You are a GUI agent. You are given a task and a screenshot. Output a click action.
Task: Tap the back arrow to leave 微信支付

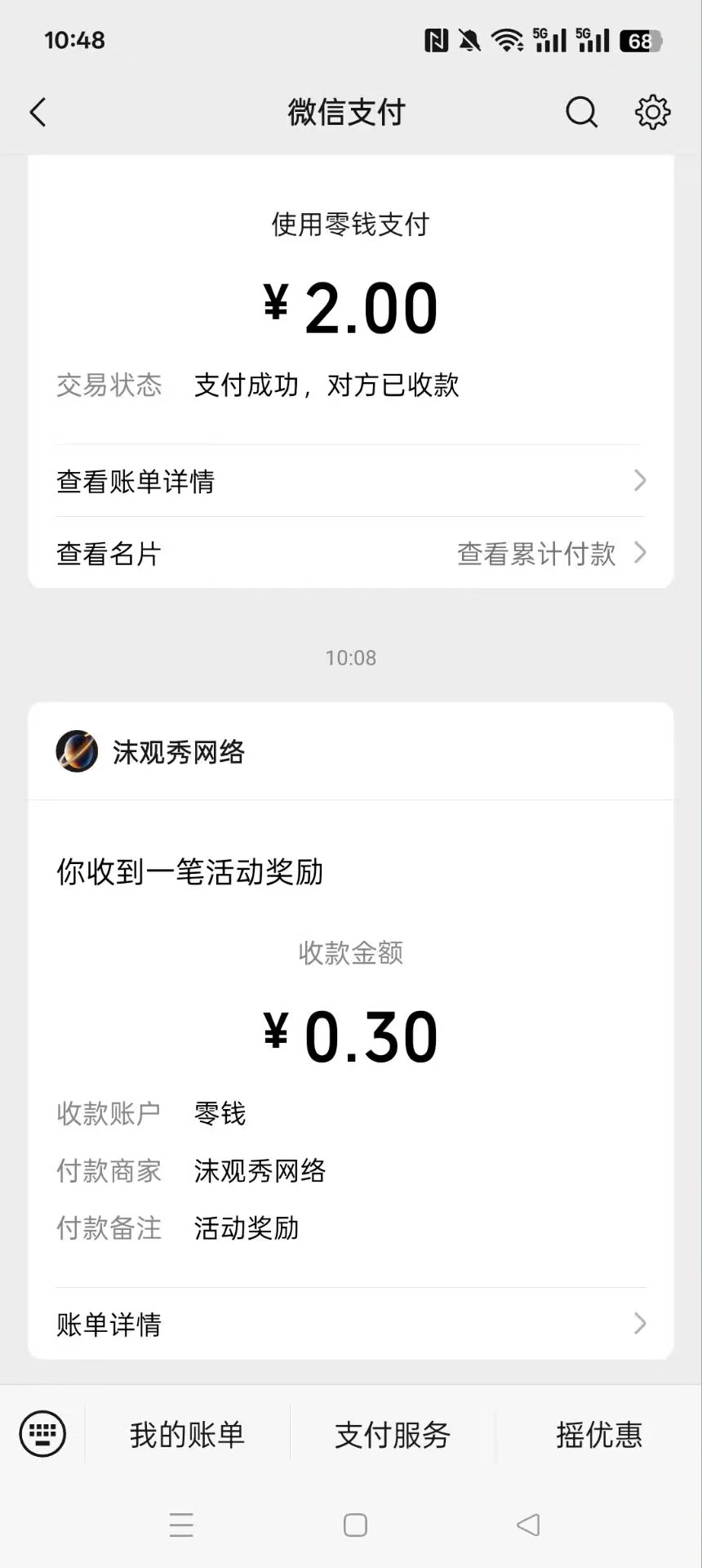[x=38, y=112]
